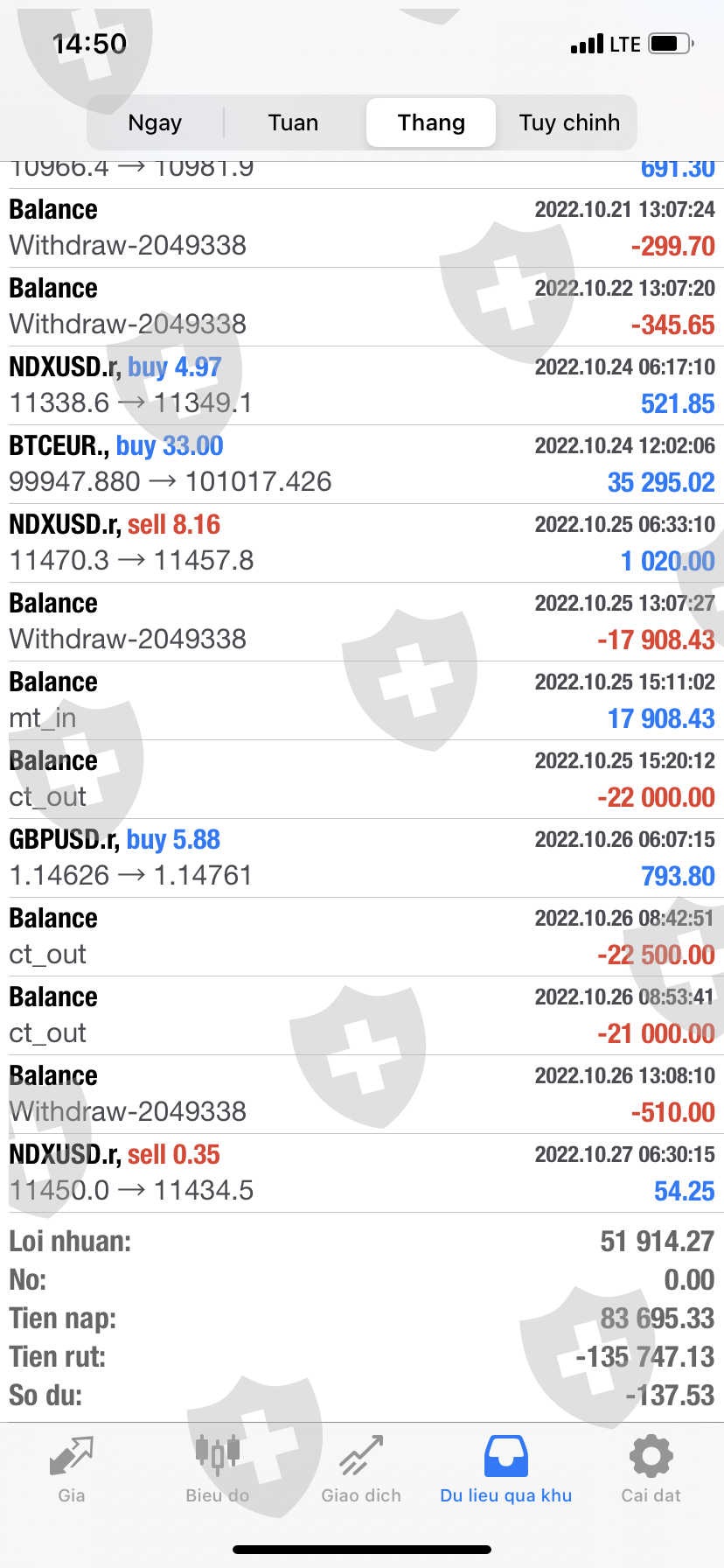
Task: Switch to the Ngay period filter
Action: click(x=155, y=122)
